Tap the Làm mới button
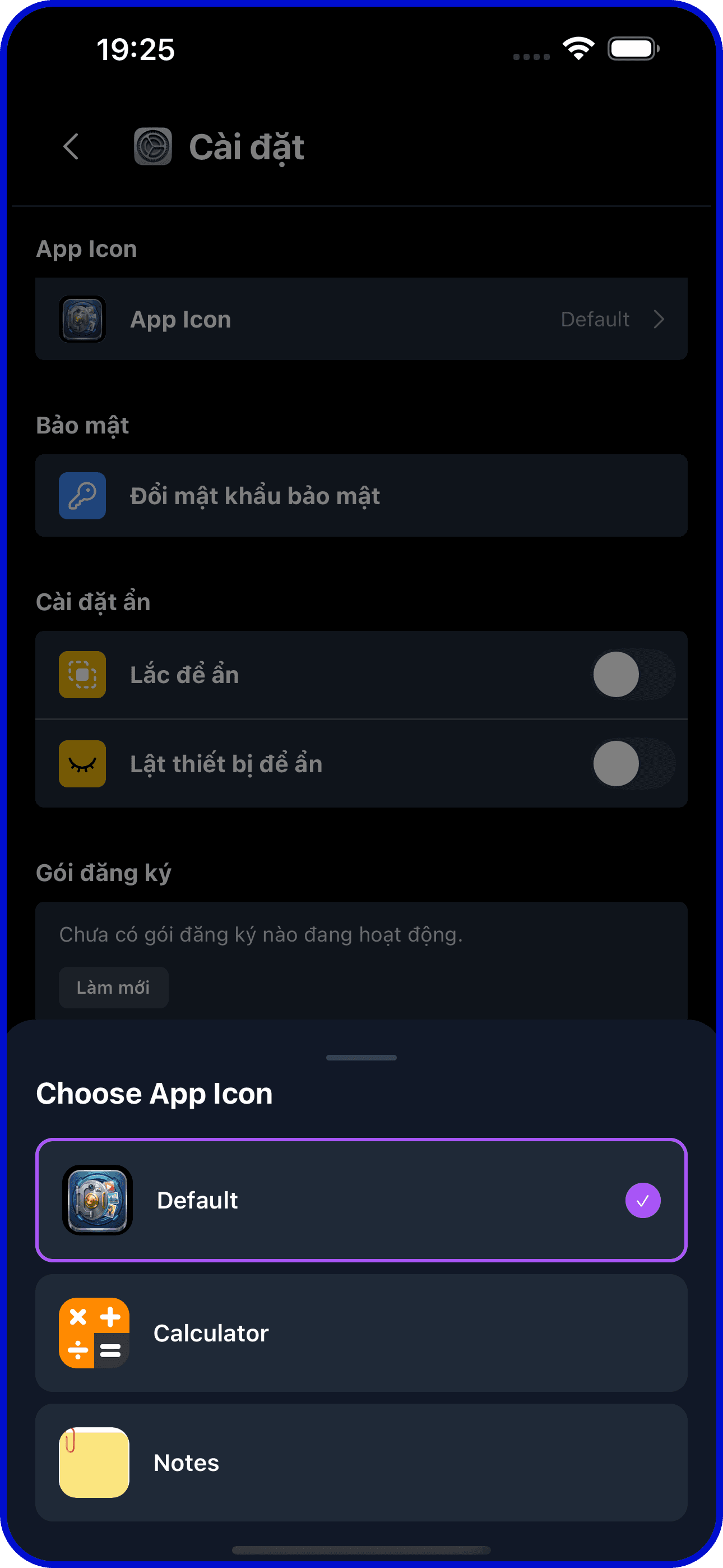Image resolution: width=723 pixels, height=1568 pixels. (113, 986)
